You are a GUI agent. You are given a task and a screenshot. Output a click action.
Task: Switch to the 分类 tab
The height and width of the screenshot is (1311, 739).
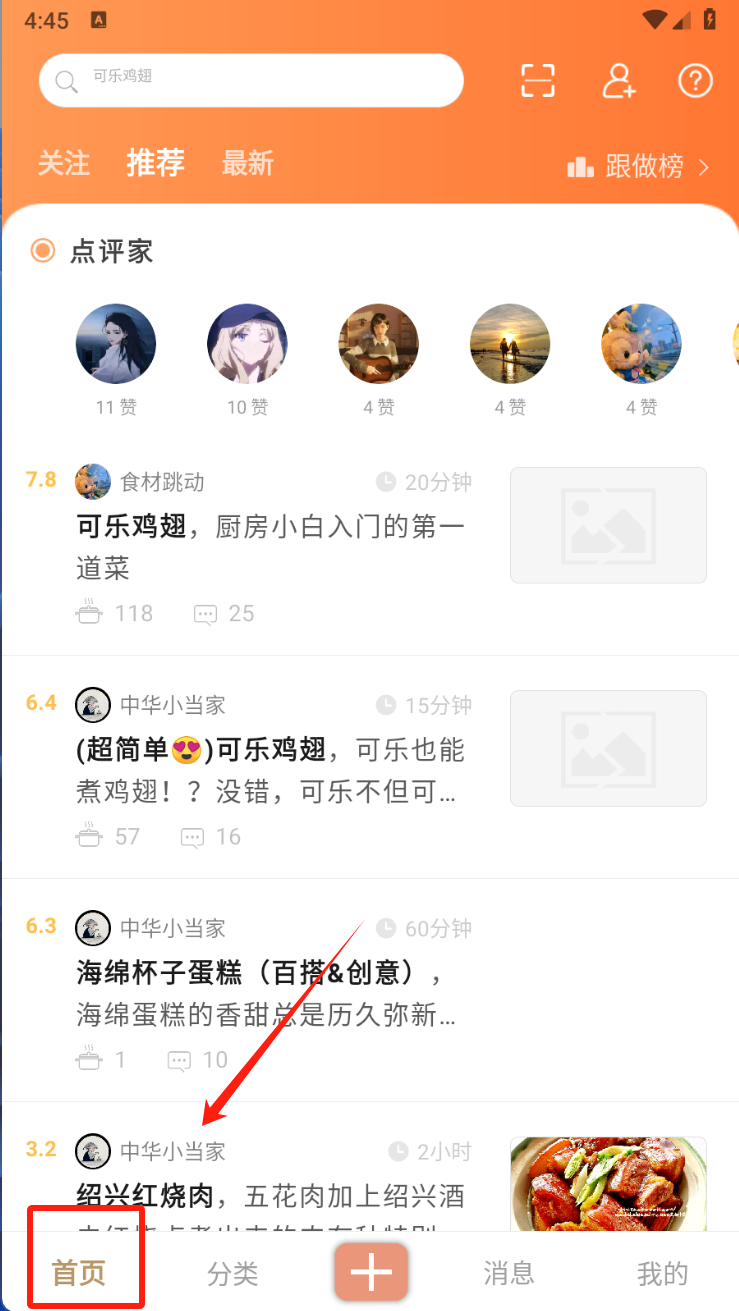pos(233,1273)
